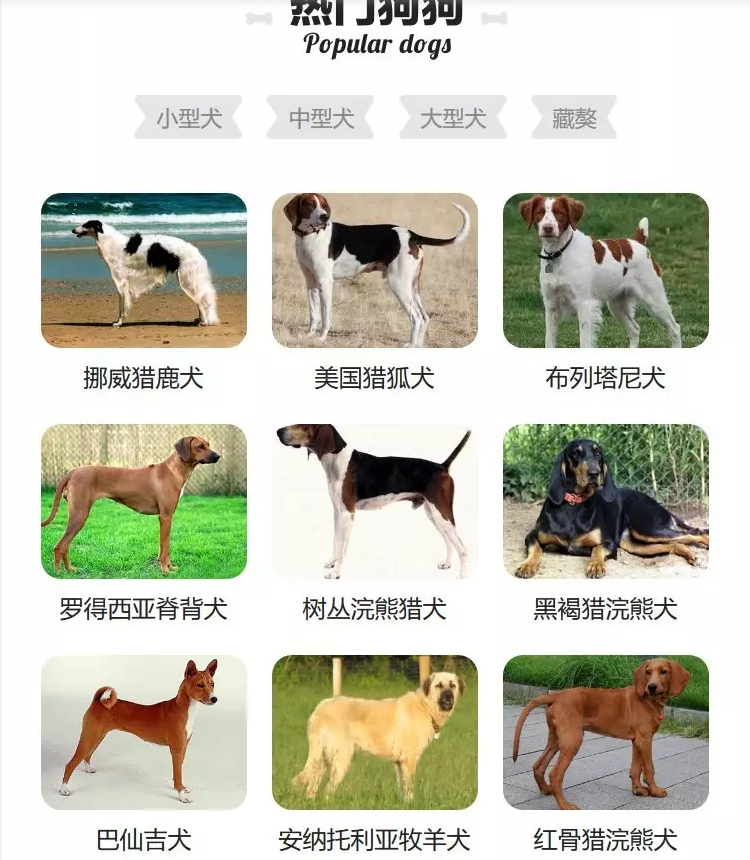
Task: View the 安纳托利亚牧羊犬 card
Action: point(375,733)
